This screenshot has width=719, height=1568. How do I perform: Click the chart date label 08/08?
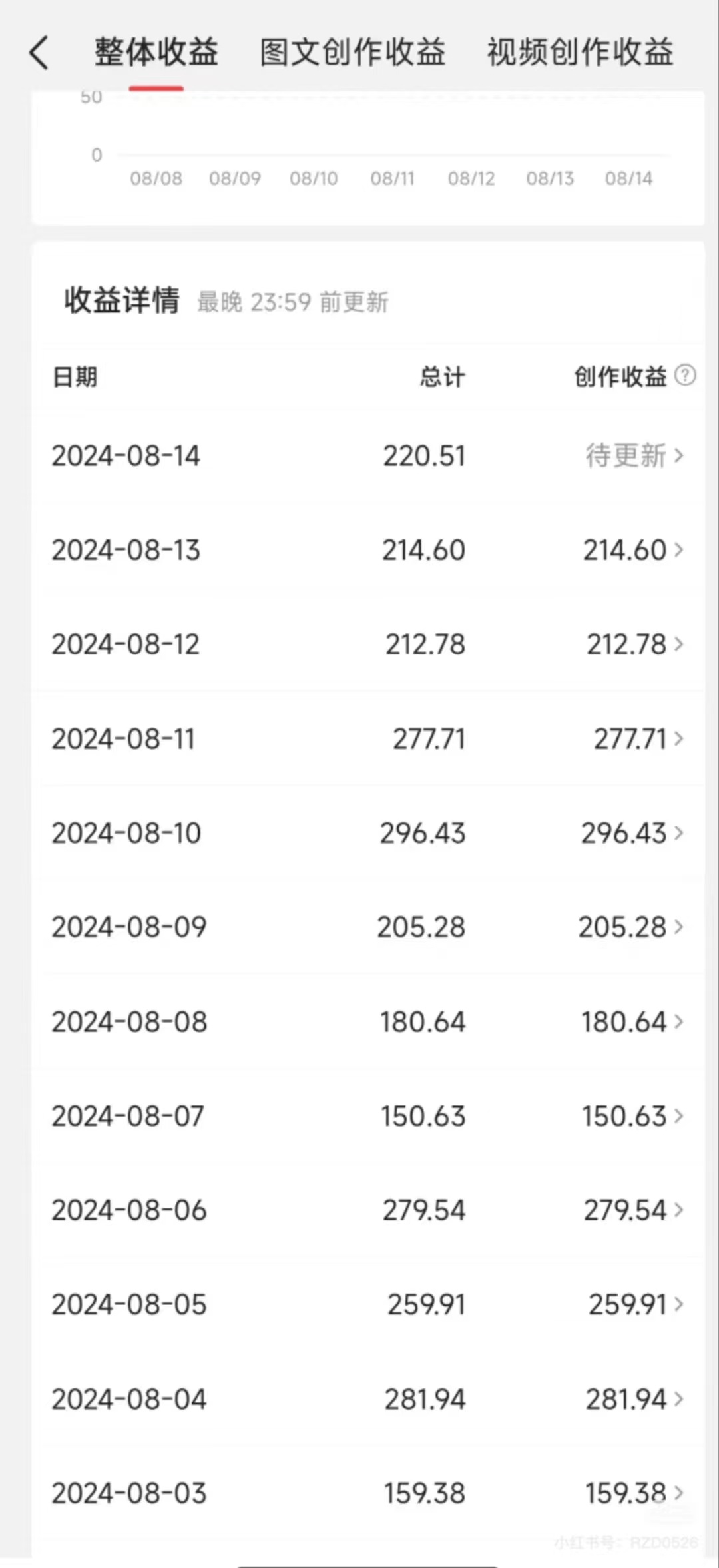click(158, 178)
